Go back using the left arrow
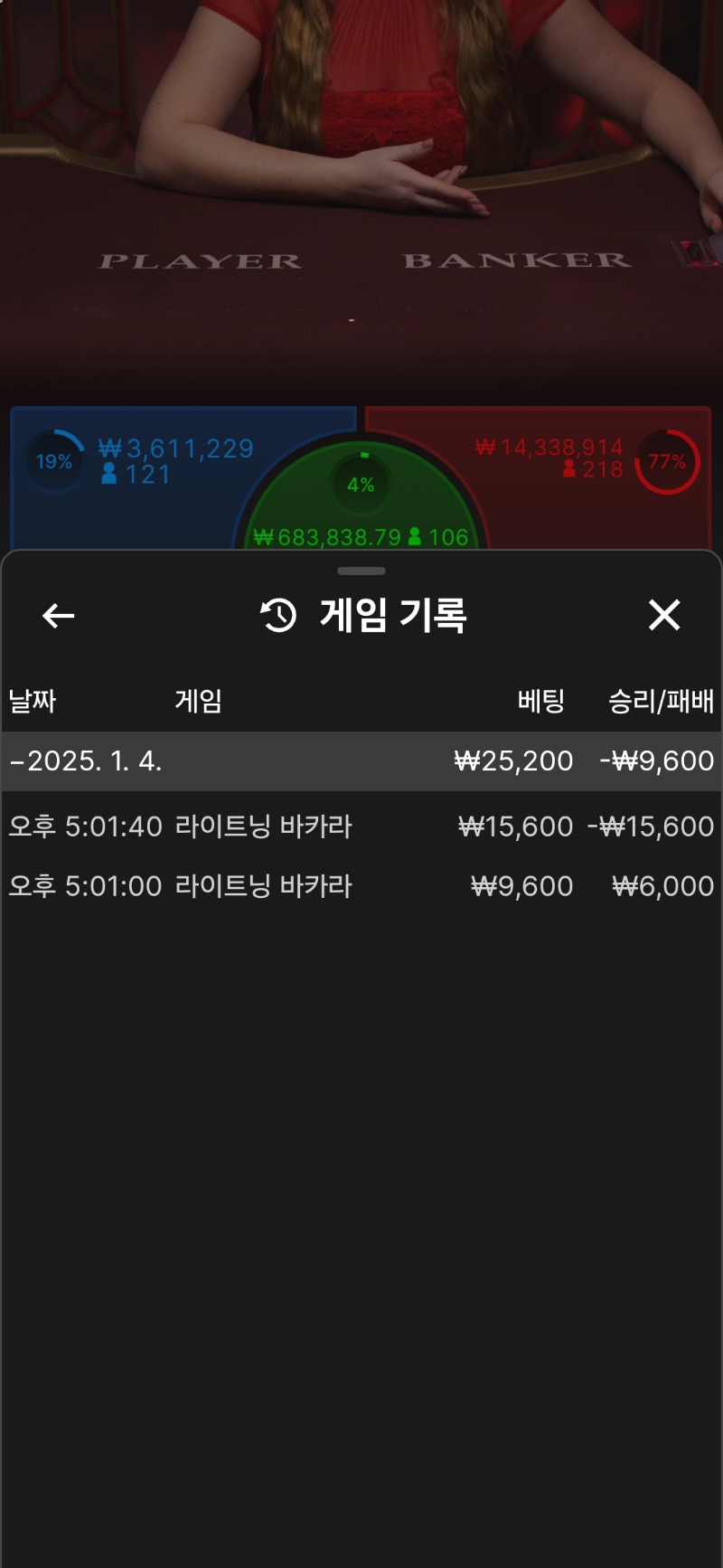The image size is (723, 1568). (x=59, y=616)
